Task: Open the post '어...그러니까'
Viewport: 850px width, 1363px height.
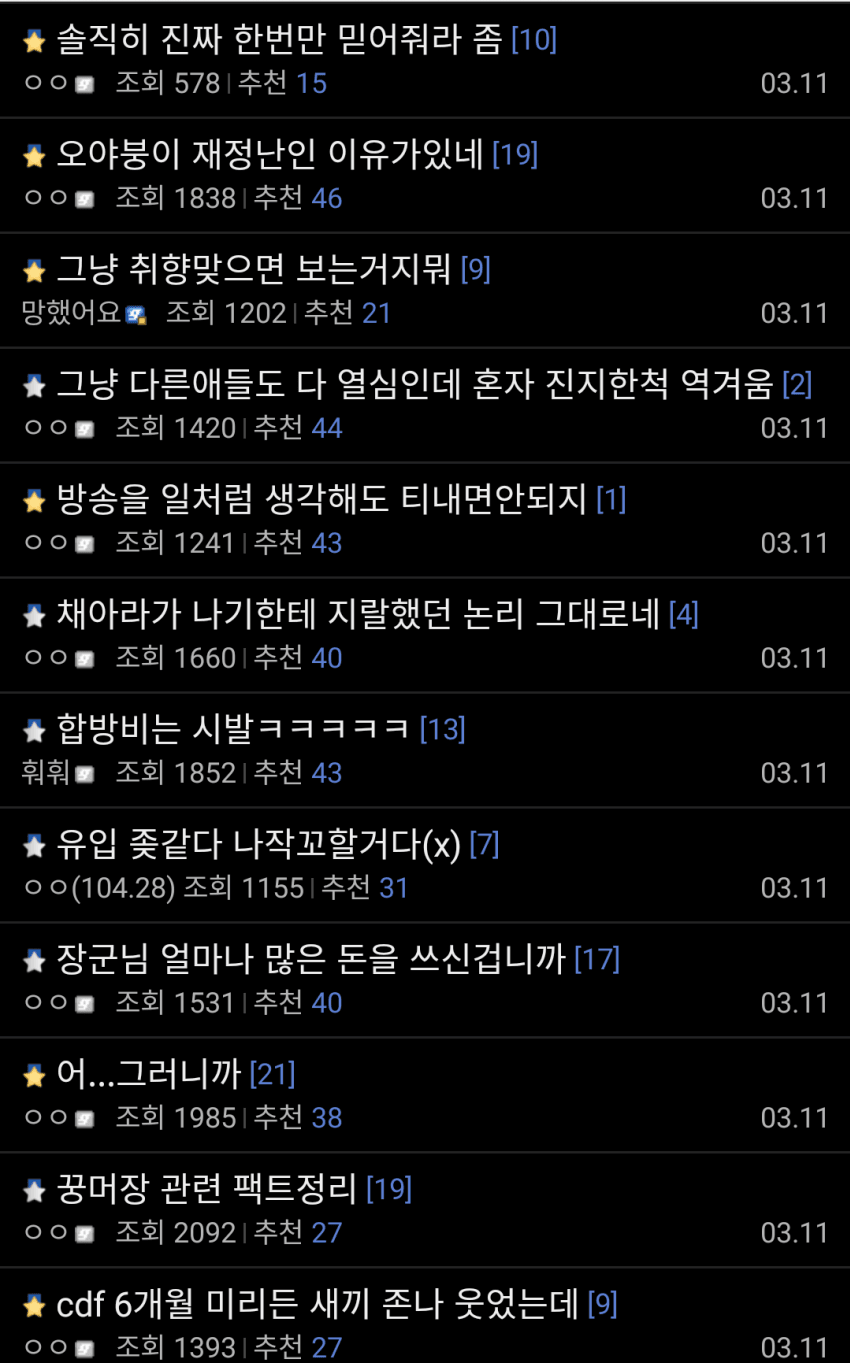Action: pos(149,1075)
